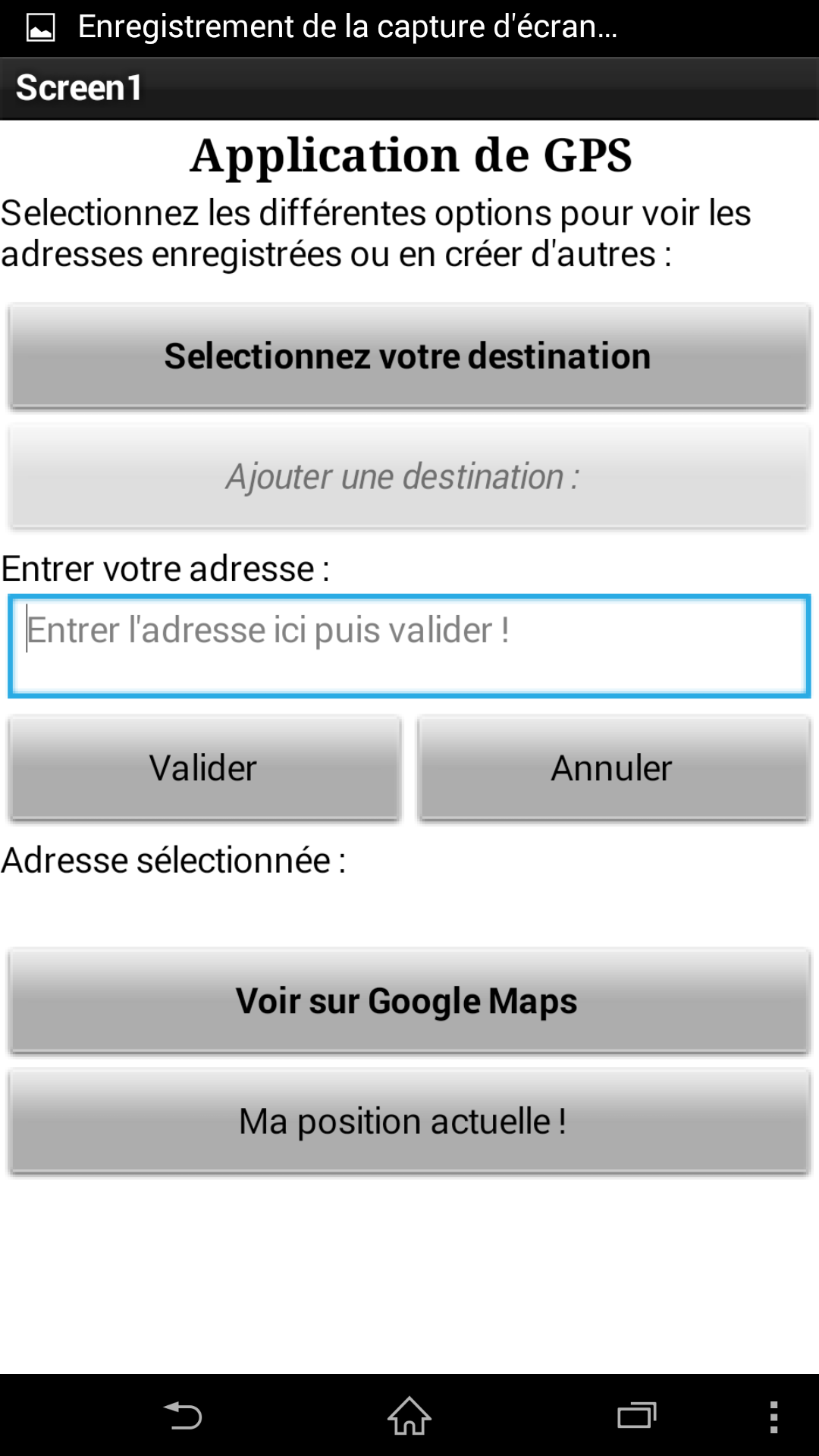Cancel entry with the Annuler button
This screenshot has width=819, height=1456.
click(614, 768)
